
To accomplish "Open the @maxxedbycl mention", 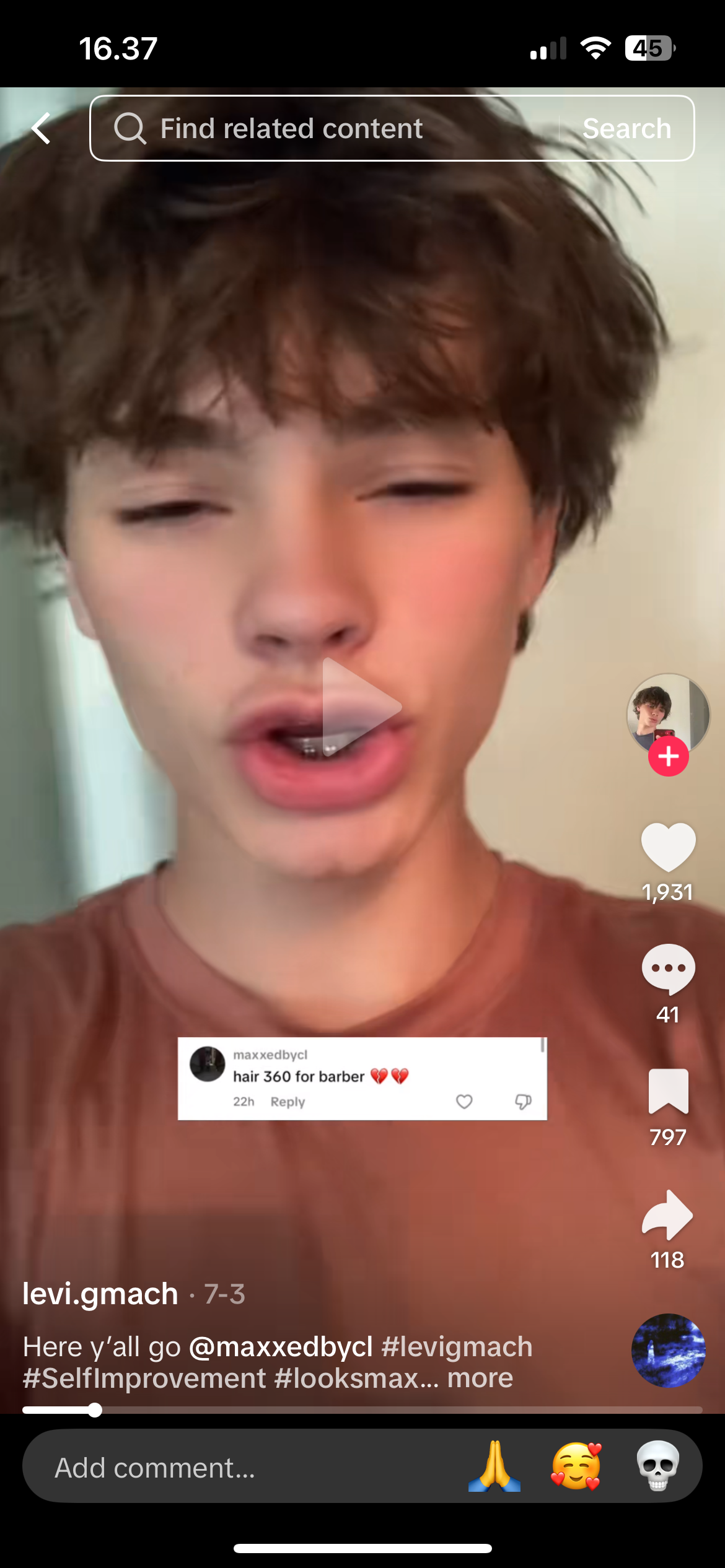I will [281, 1346].
